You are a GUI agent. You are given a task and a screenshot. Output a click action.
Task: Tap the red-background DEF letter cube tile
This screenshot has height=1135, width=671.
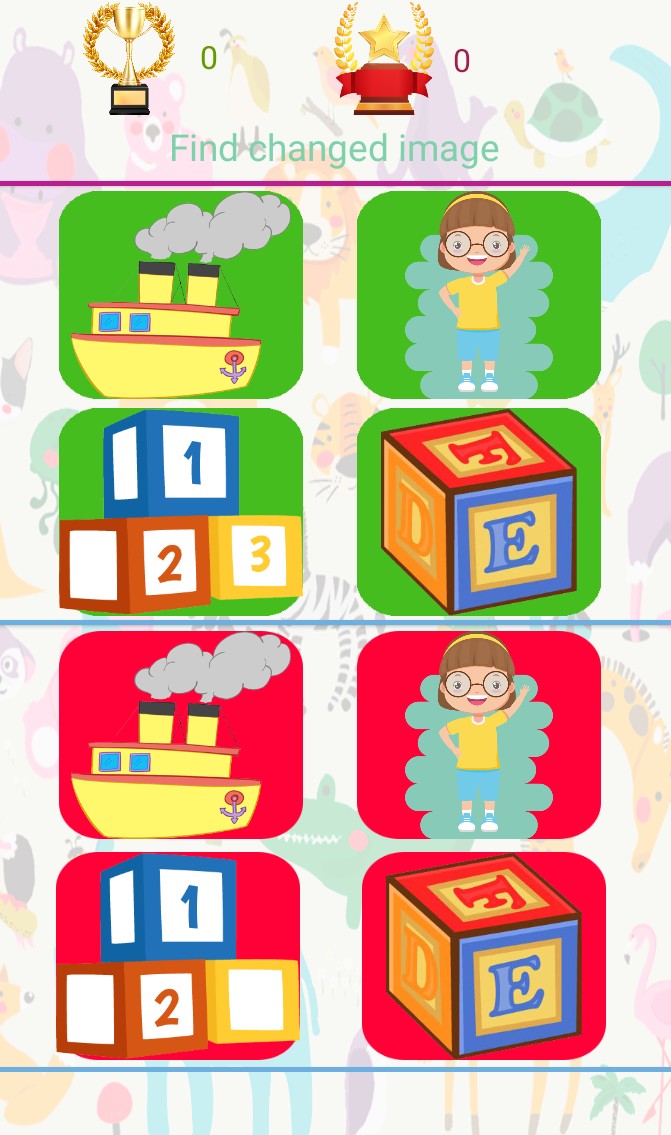483,955
